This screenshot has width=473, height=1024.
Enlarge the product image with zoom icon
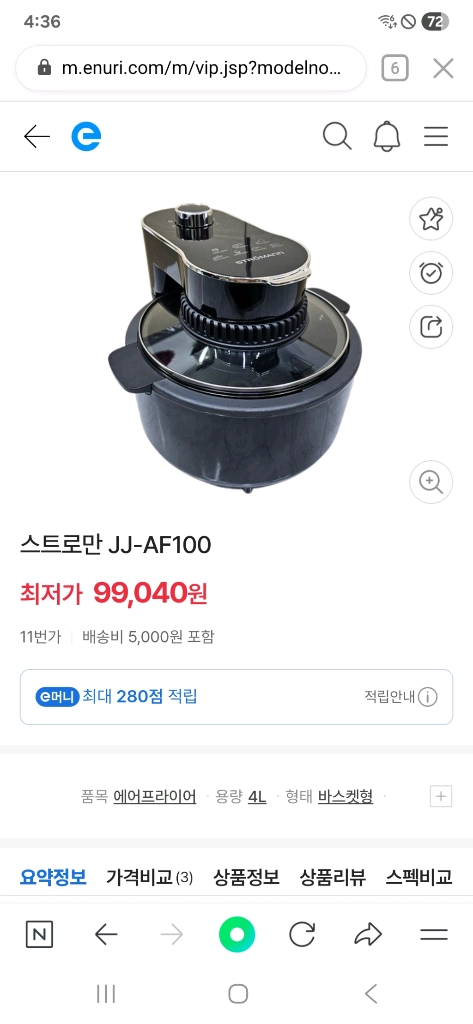click(431, 482)
